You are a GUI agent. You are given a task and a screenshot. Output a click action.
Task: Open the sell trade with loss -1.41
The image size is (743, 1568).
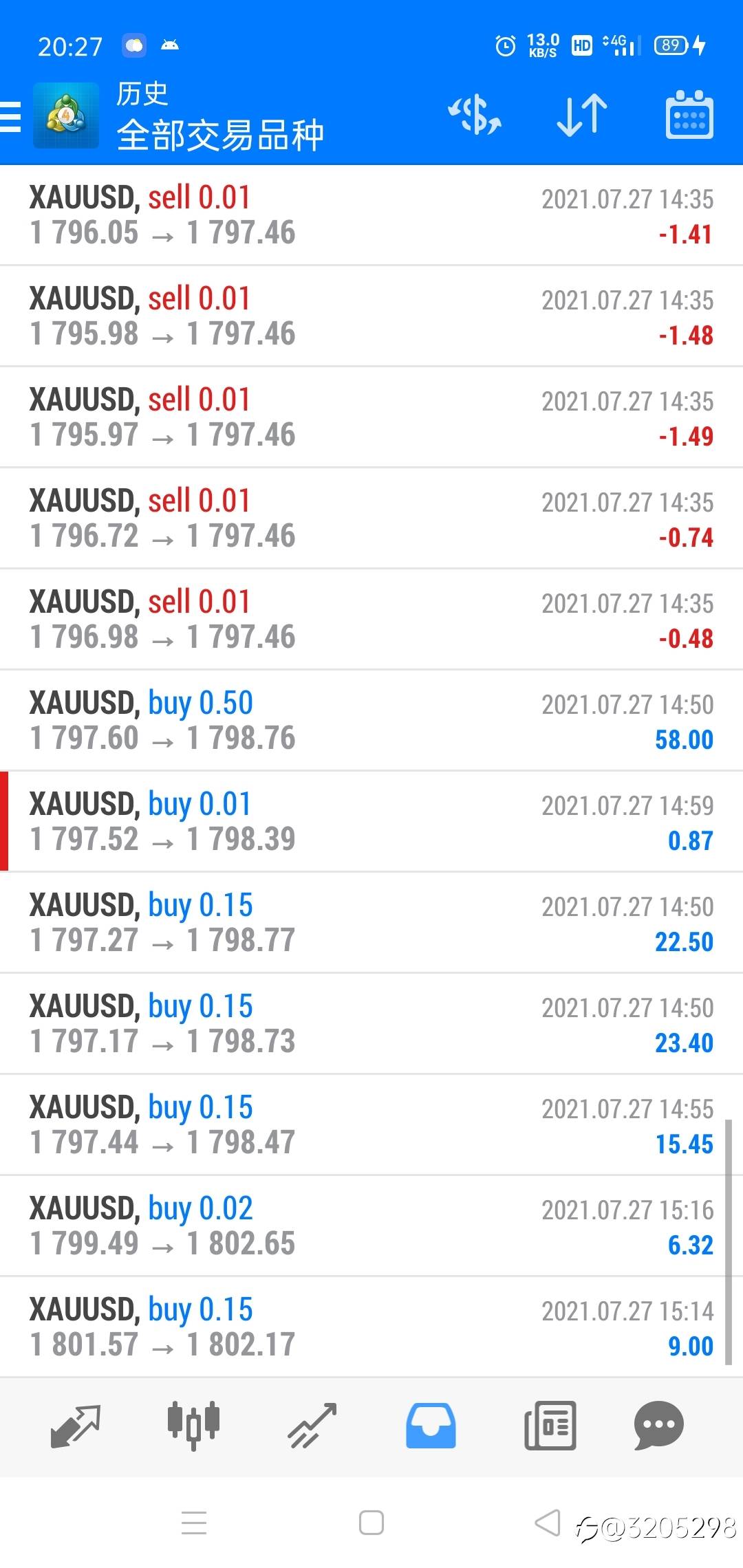pyautogui.click(x=371, y=215)
